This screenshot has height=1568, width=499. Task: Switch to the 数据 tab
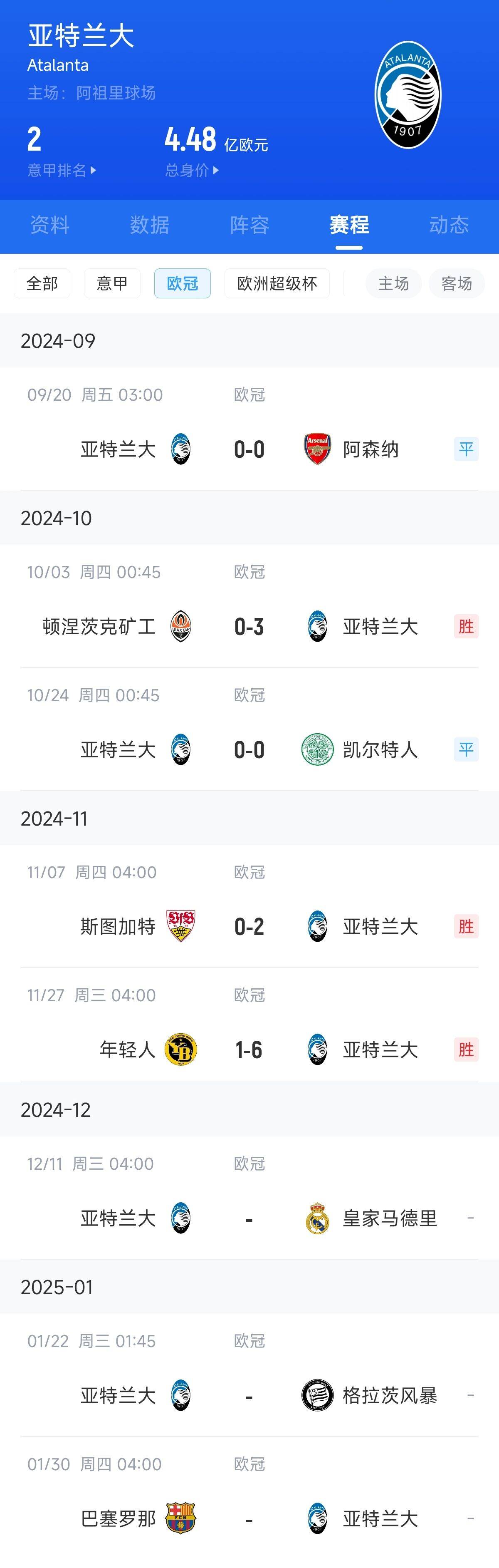(x=150, y=225)
